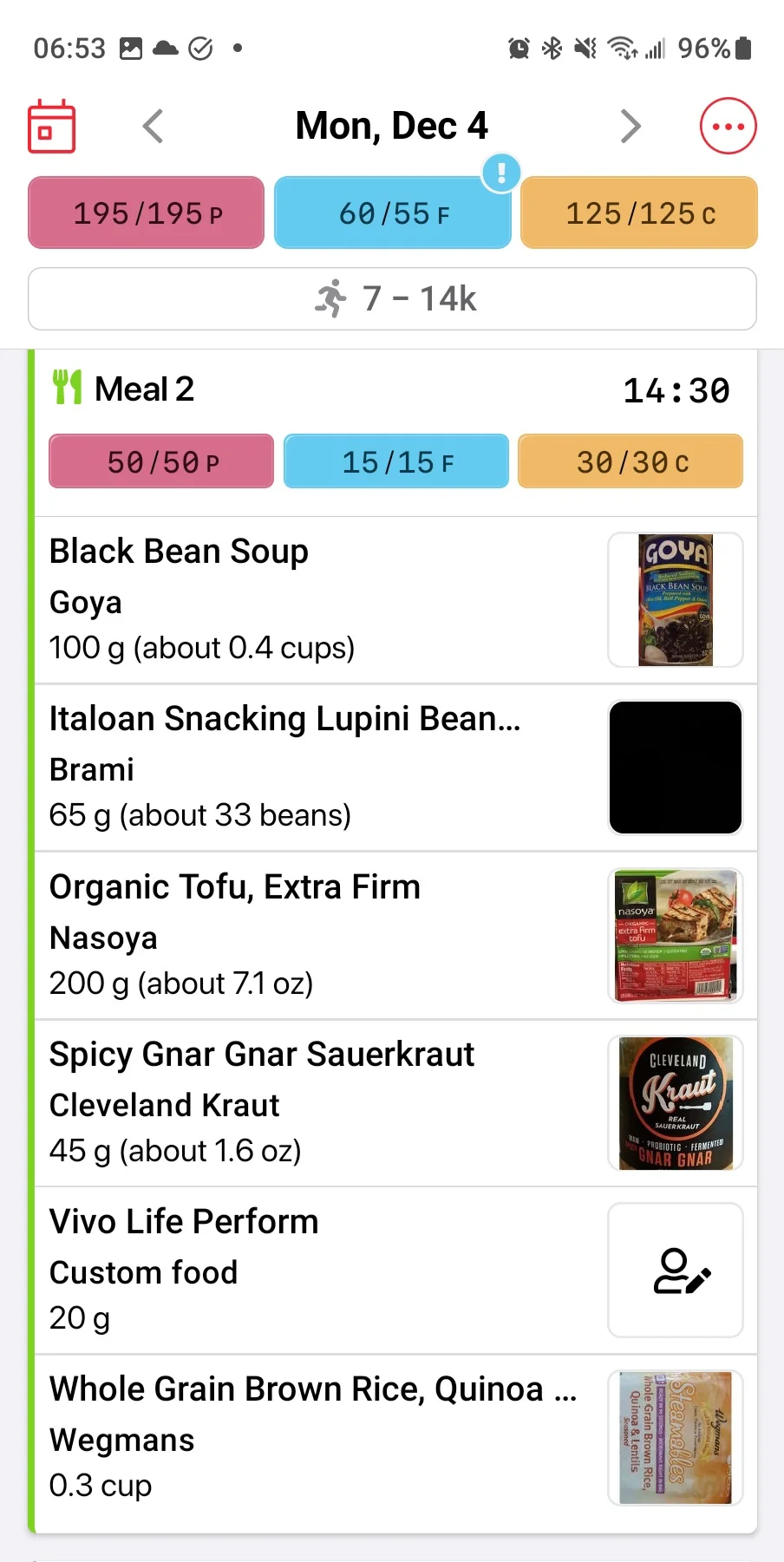Screen dimensions: 784x1562
Task: Go to the next day
Action: coord(630,127)
